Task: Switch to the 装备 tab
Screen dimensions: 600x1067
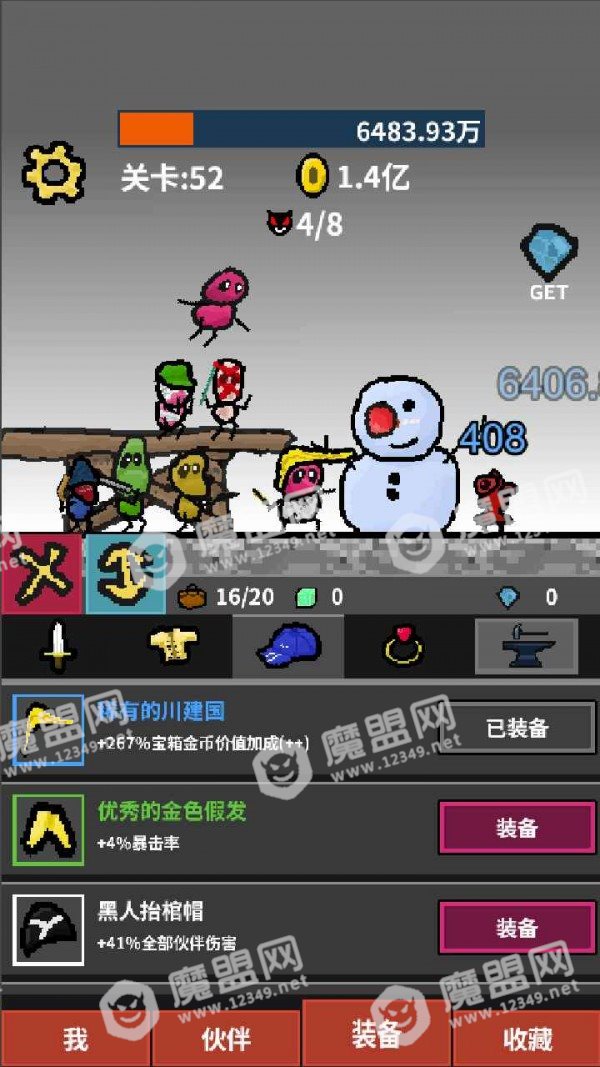Action: (x=376, y=1034)
